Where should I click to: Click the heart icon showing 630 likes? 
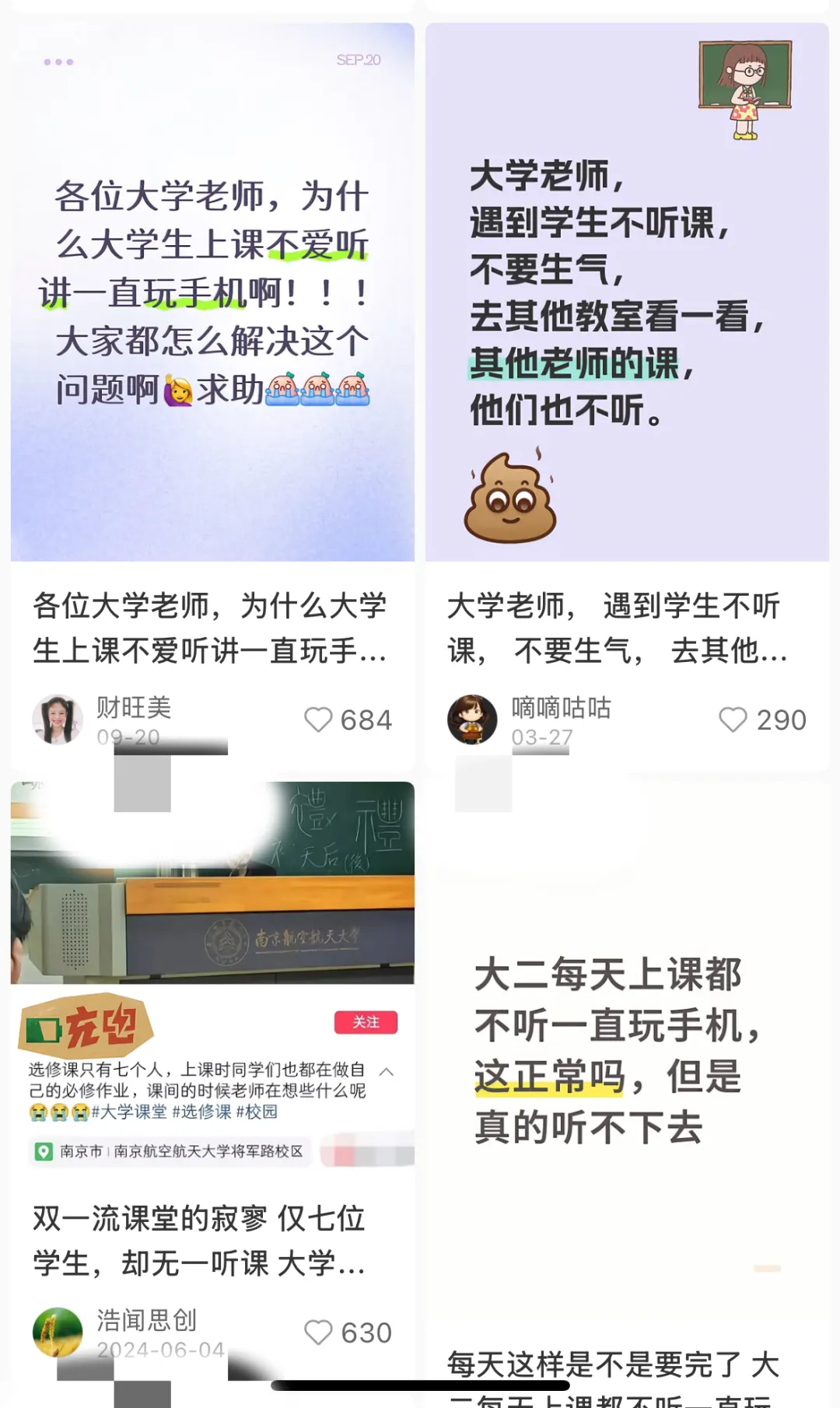(x=319, y=1332)
